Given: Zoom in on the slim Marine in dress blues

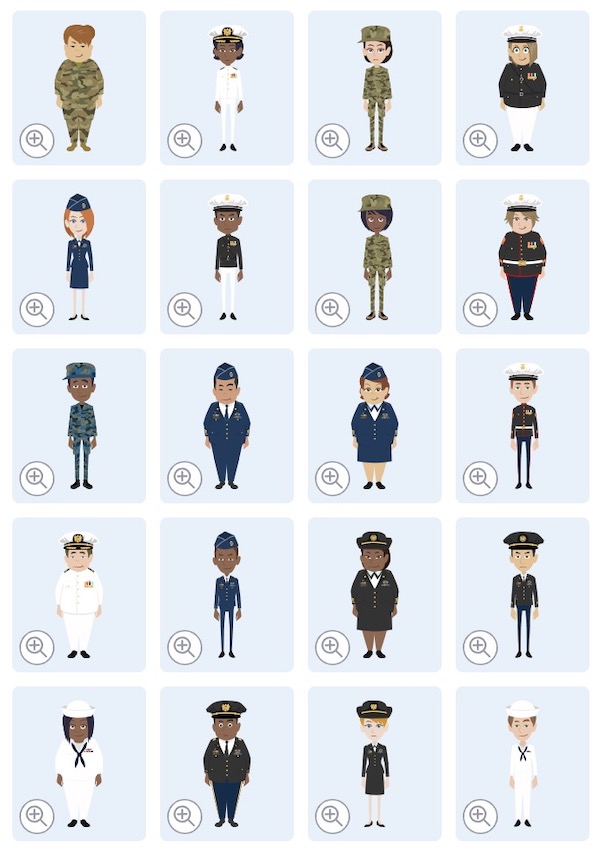Looking at the screenshot, I should click(480, 479).
